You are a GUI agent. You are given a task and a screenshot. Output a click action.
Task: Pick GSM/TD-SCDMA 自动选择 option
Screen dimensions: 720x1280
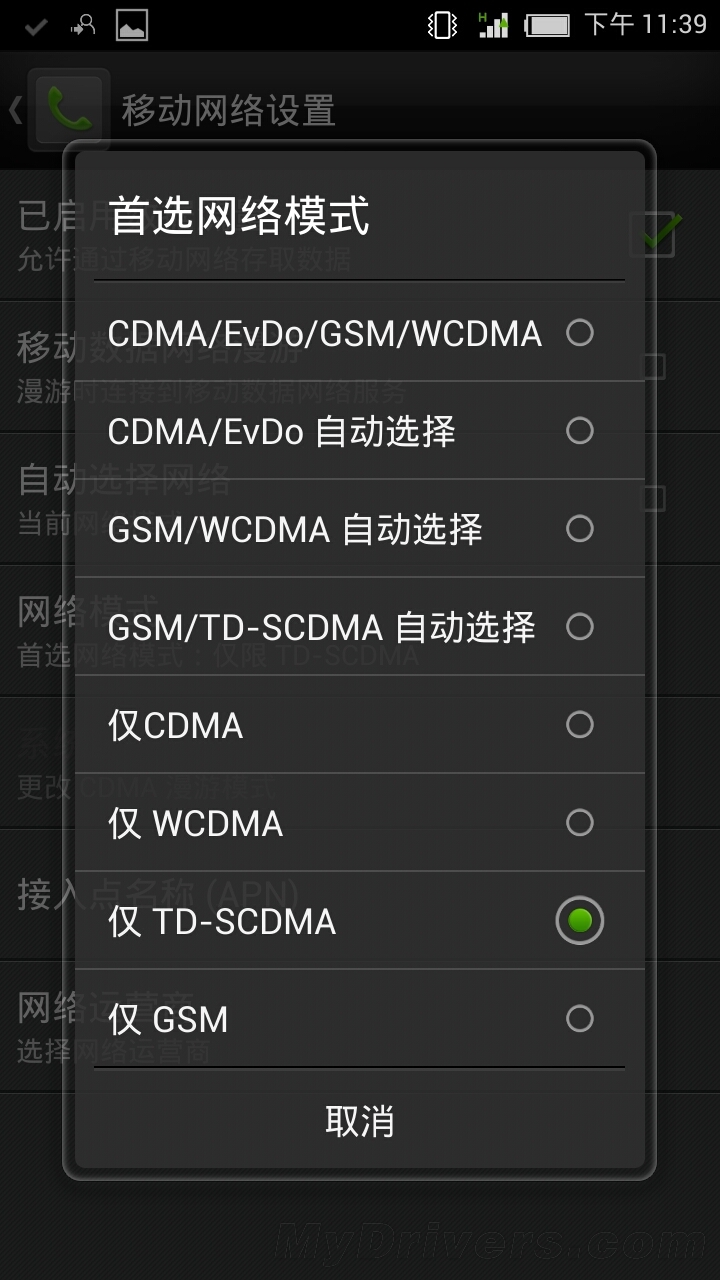[x=360, y=627]
